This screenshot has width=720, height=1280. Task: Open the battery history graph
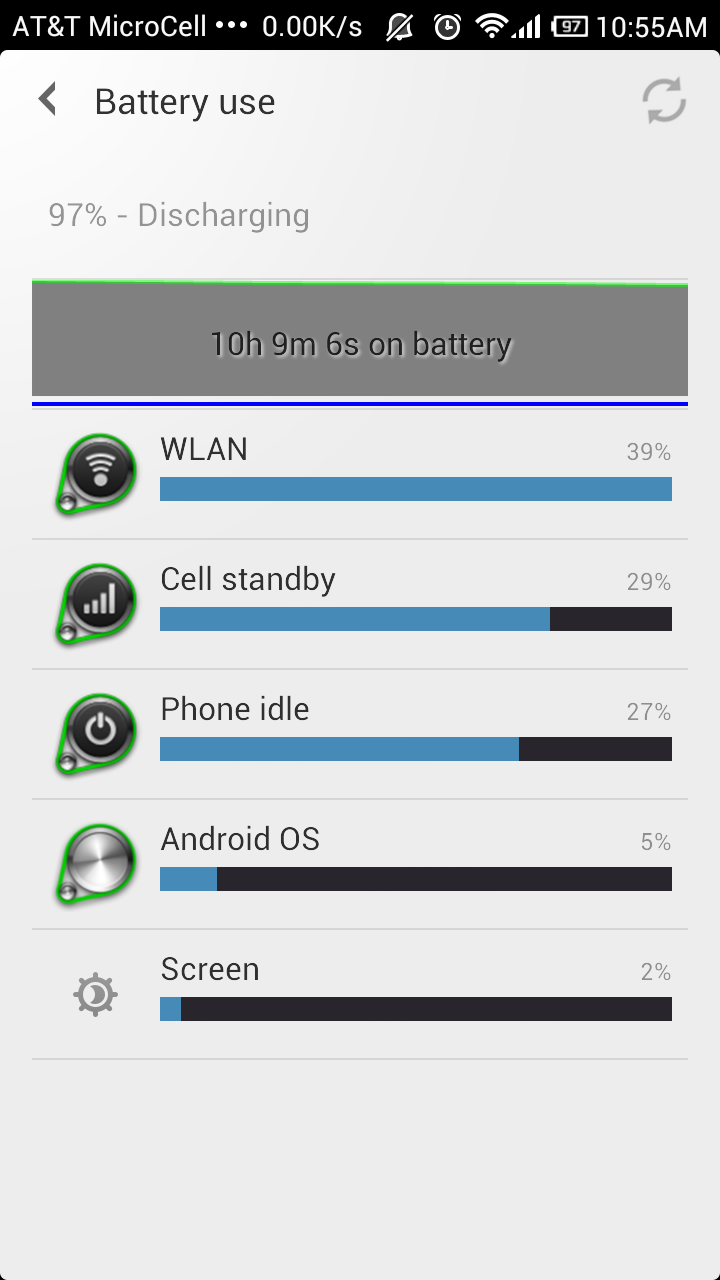click(360, 343)
